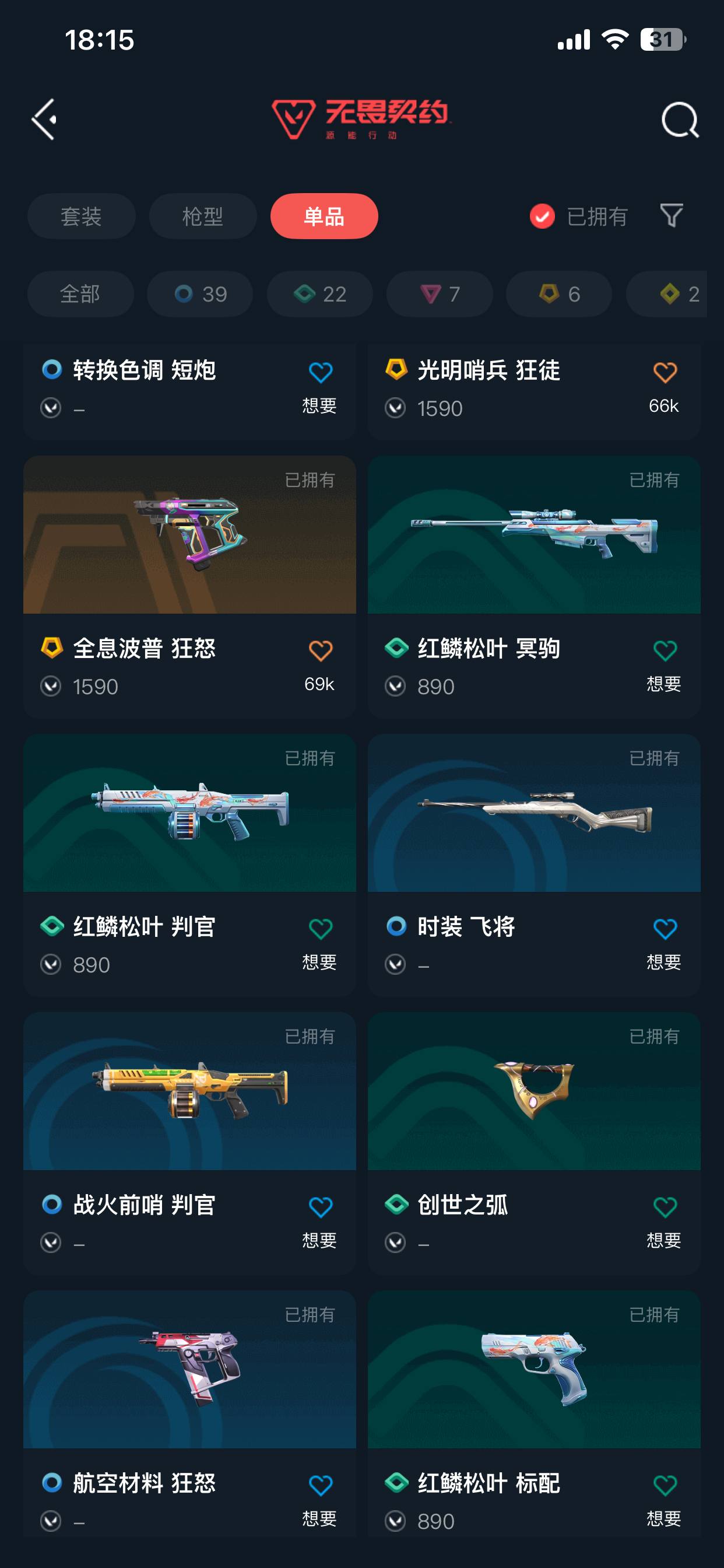Viewport: 724px width, 1568px height.
Task: Like 光明哨兵 狂徒 with its heart
Action: 665,373
